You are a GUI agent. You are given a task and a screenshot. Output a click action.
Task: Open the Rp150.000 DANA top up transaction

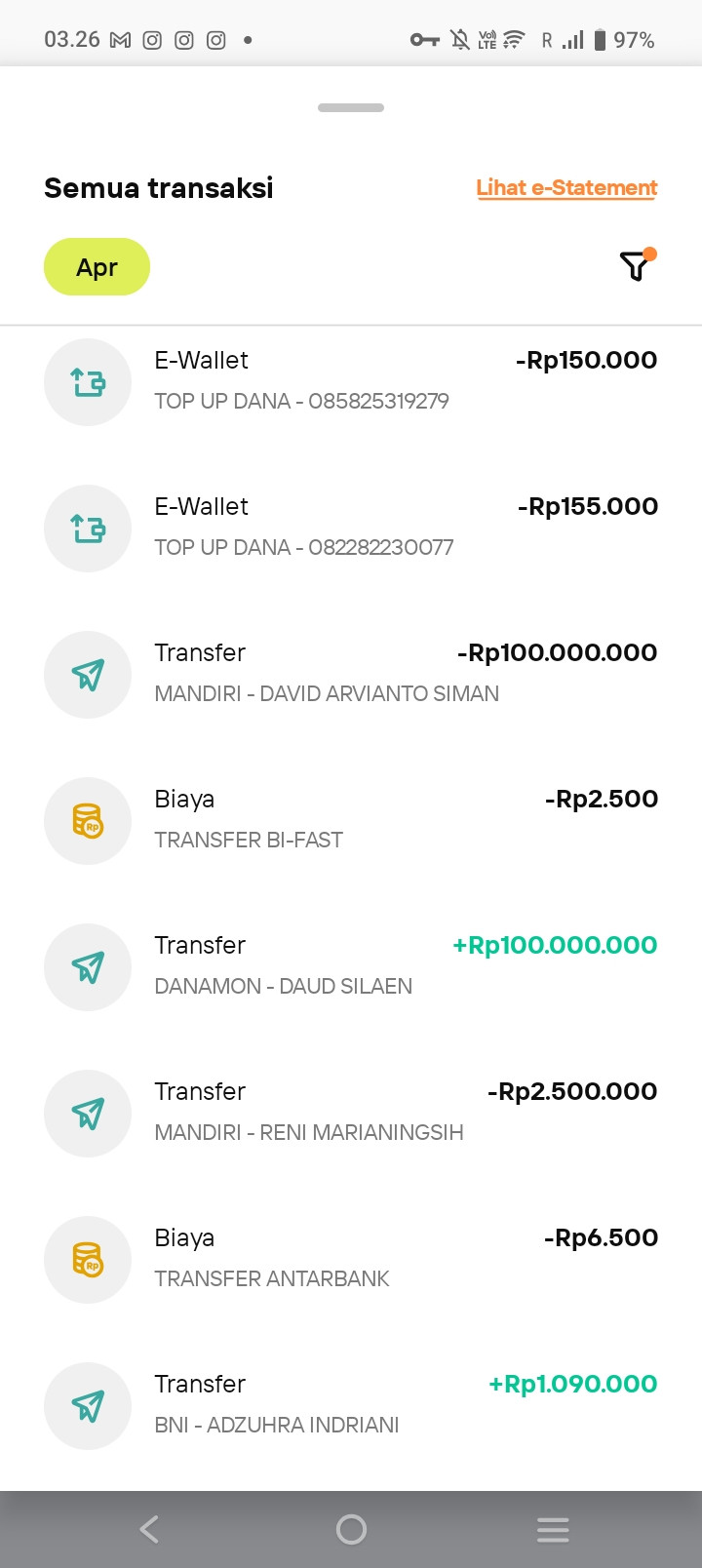click(351, 381)
